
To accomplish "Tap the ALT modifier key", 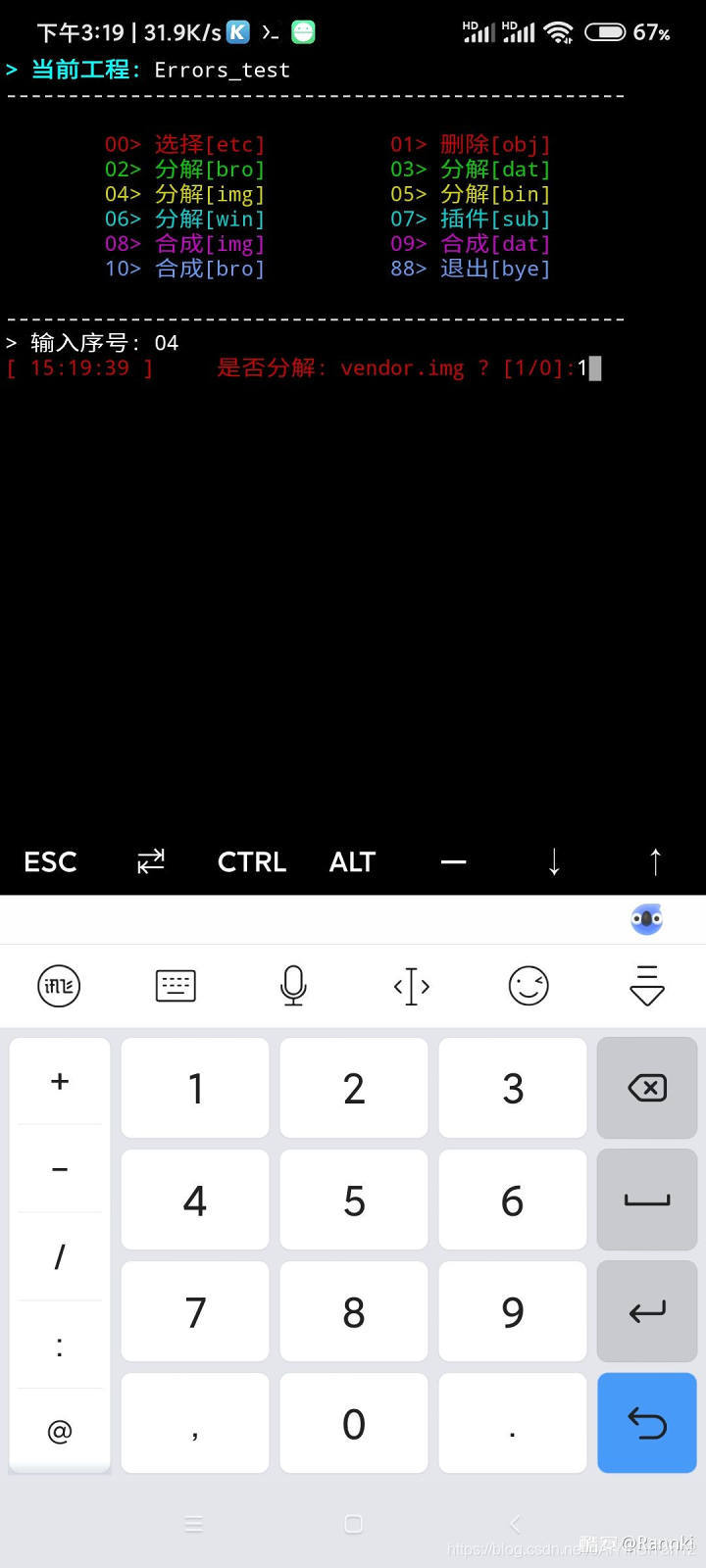I will (352, 861).
